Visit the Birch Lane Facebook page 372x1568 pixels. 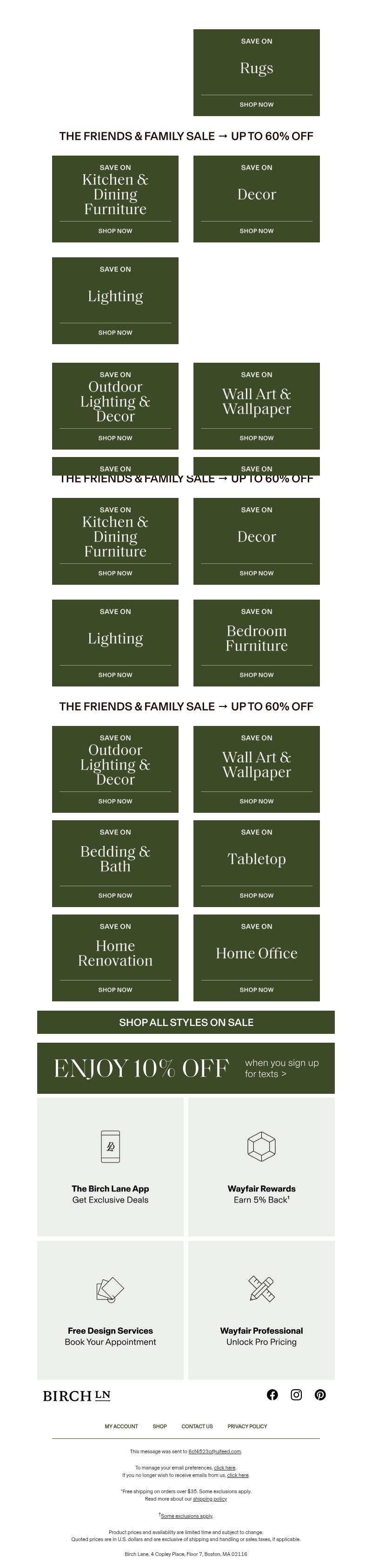tap(272, 1394)
